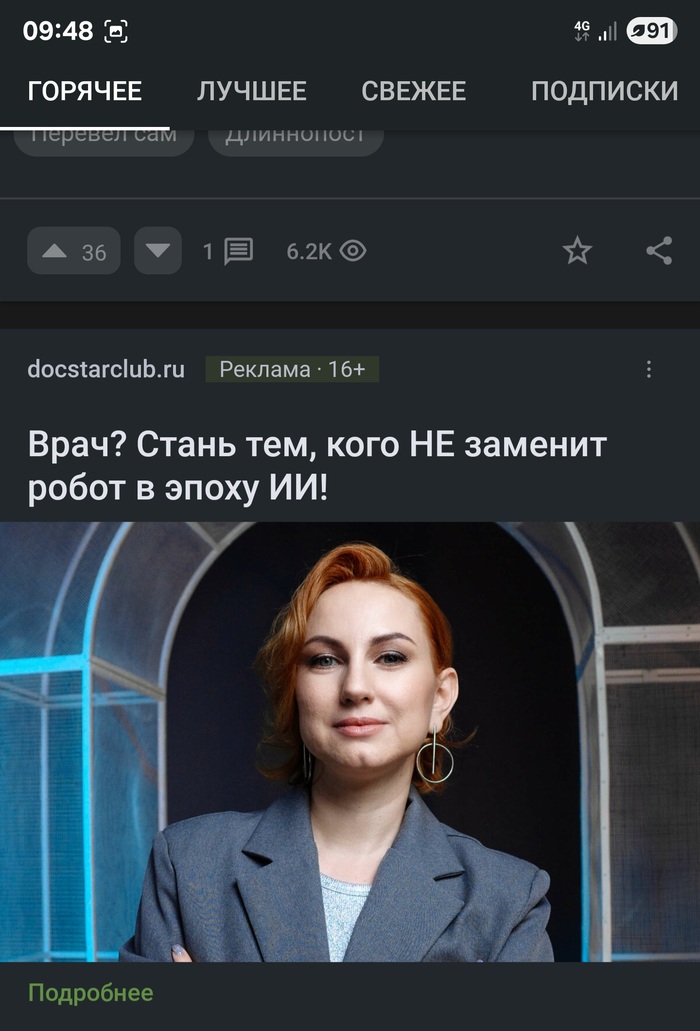Downvote the post using the down arrow

coord(158,251)
